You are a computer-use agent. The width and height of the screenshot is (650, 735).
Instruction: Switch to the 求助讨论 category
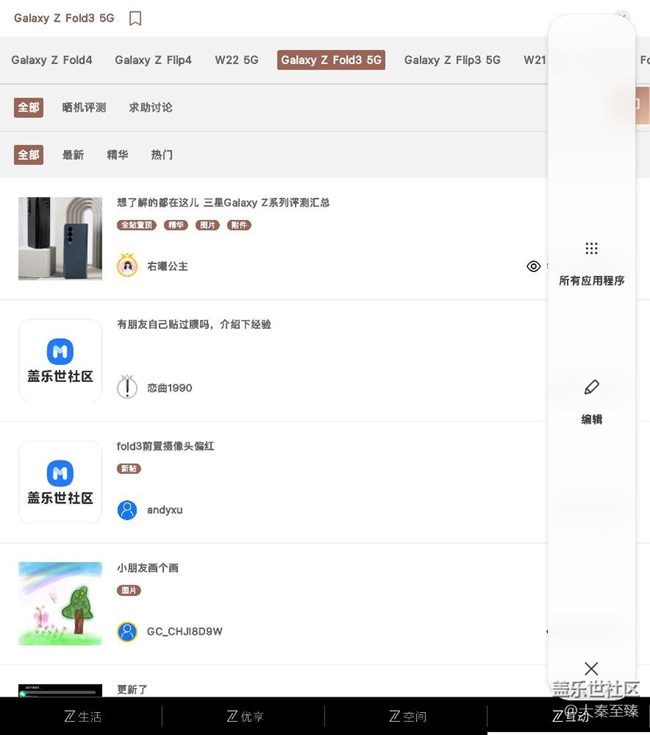coord(150,107)
